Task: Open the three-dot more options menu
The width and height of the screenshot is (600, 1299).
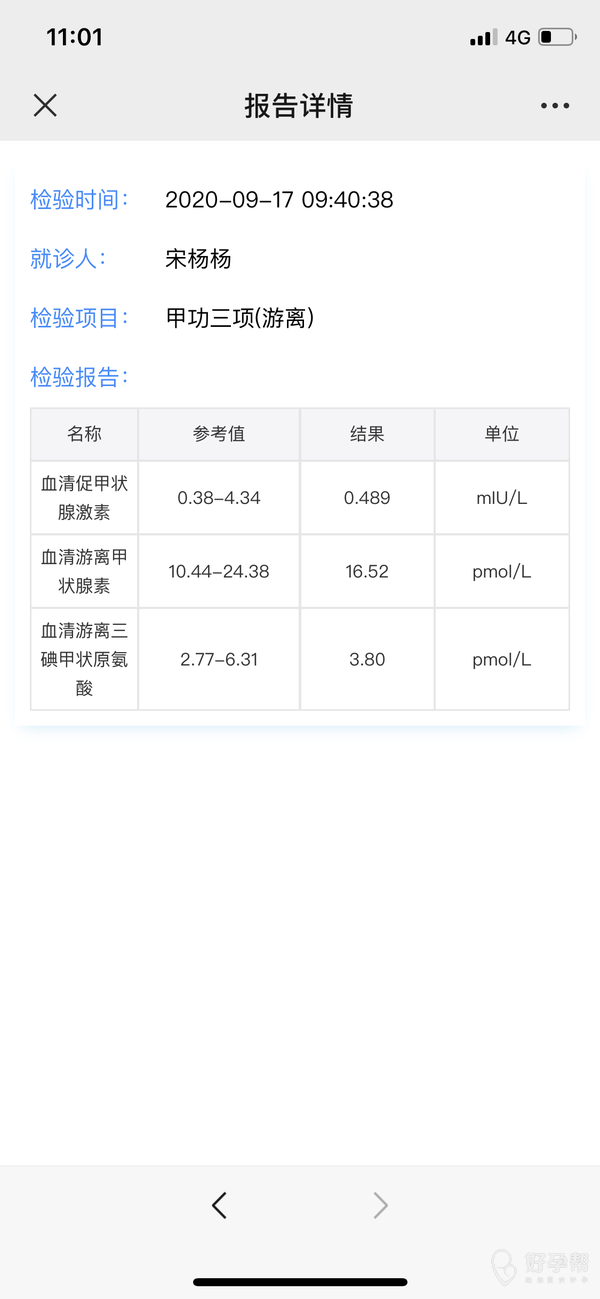Action: pos(555,105)
